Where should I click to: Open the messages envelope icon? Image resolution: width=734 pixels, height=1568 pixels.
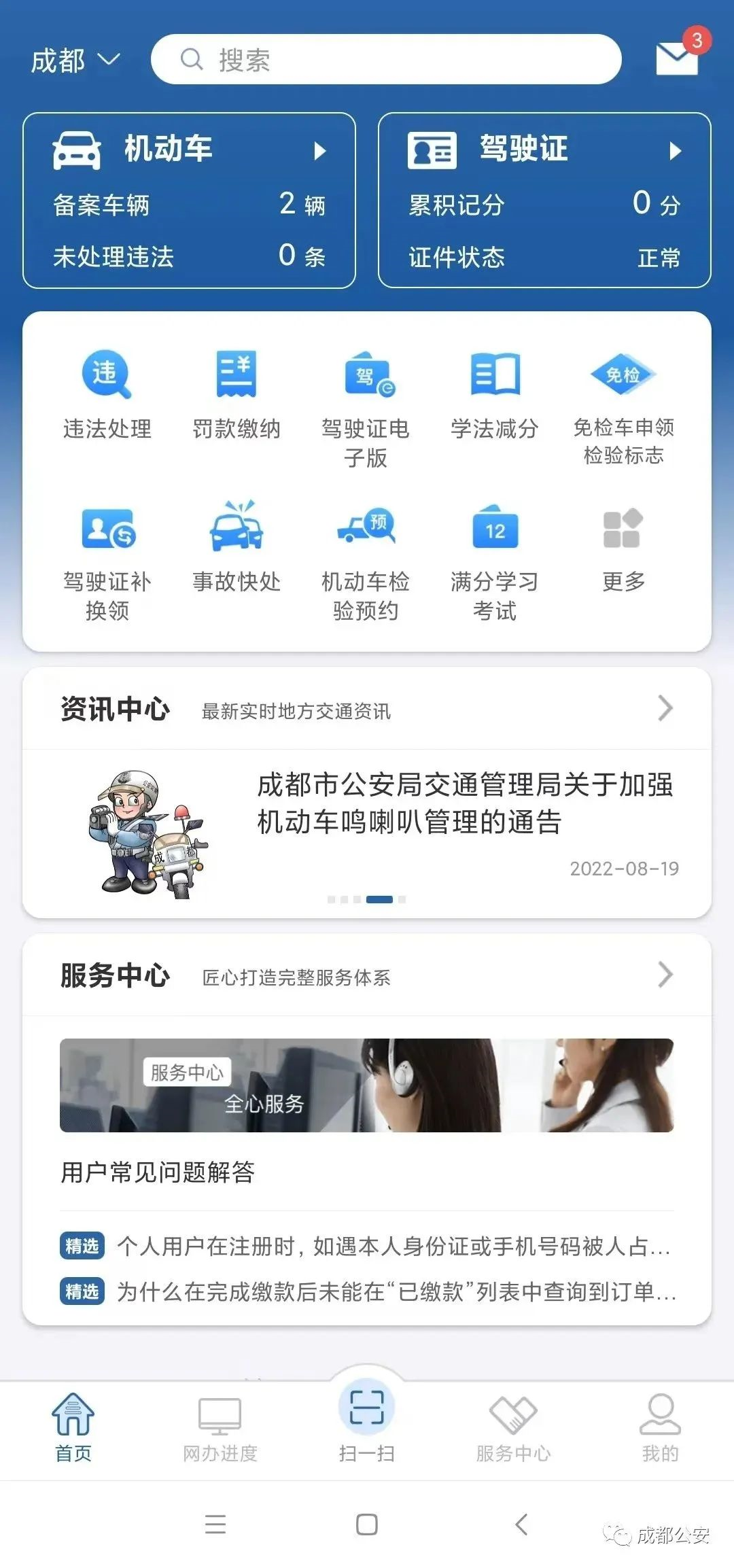[x=677, y=58]
